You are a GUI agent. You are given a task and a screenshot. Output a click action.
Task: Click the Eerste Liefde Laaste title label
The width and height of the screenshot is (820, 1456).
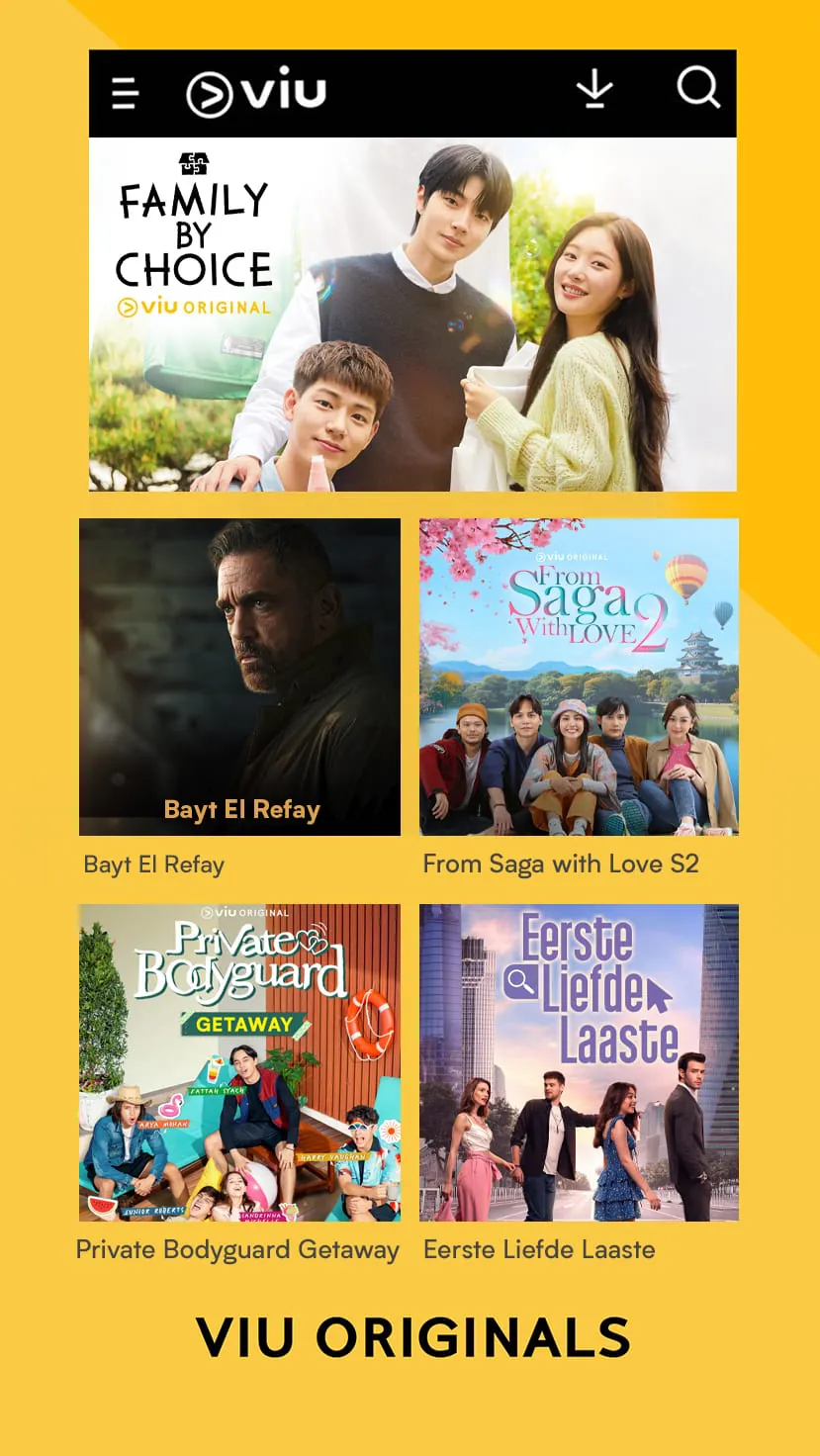click(x=539, y=1249)
